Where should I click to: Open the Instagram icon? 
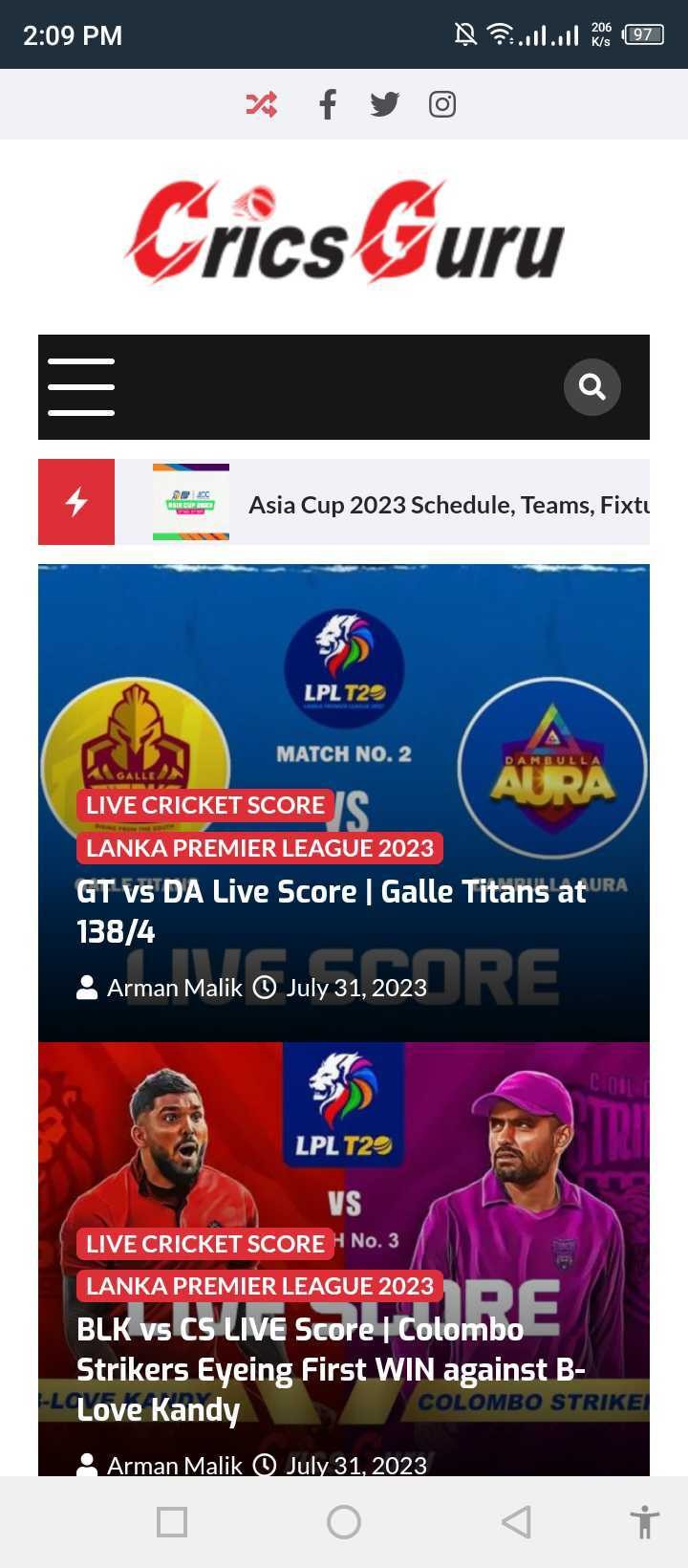click(x=441, y=103)
